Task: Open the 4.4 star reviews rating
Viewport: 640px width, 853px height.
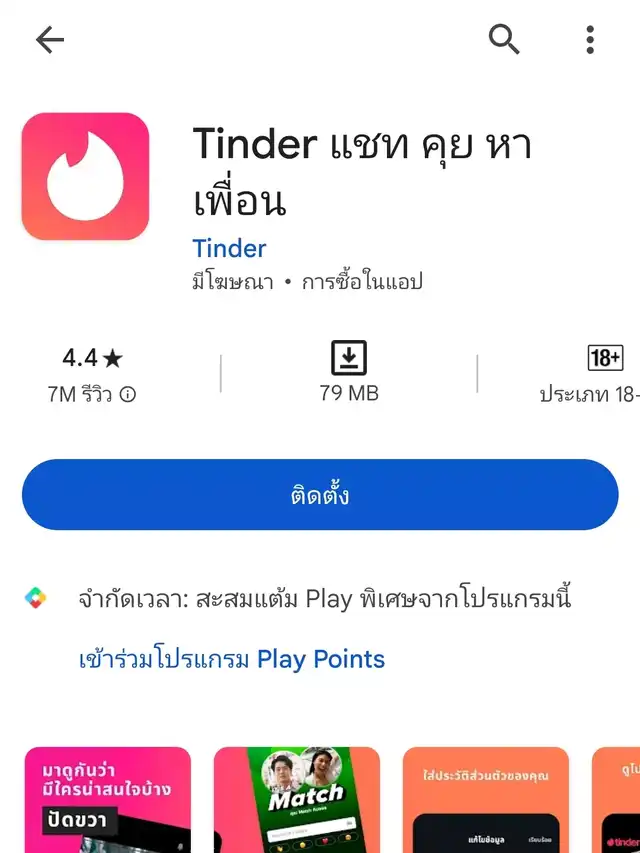Action: click(92, 373)
